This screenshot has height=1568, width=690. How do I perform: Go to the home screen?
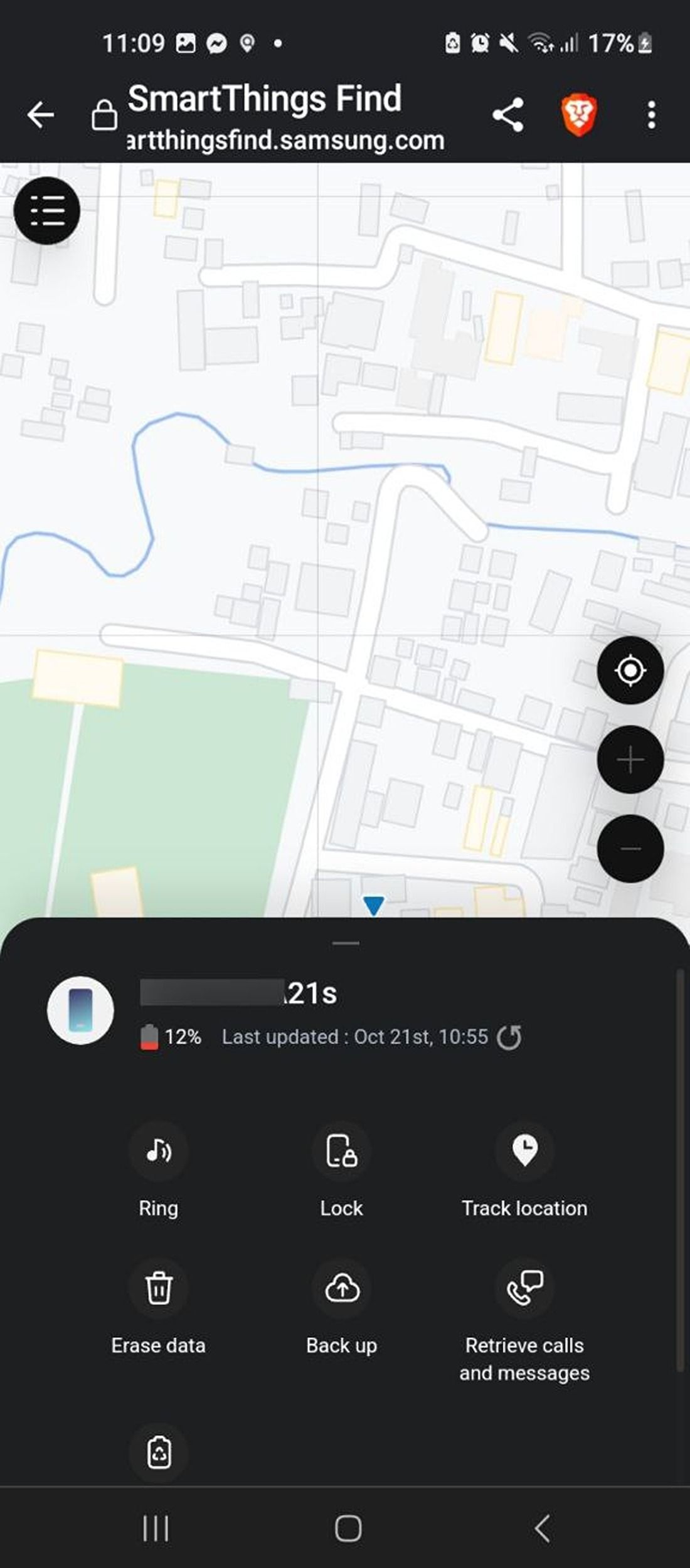point(348,1528)
